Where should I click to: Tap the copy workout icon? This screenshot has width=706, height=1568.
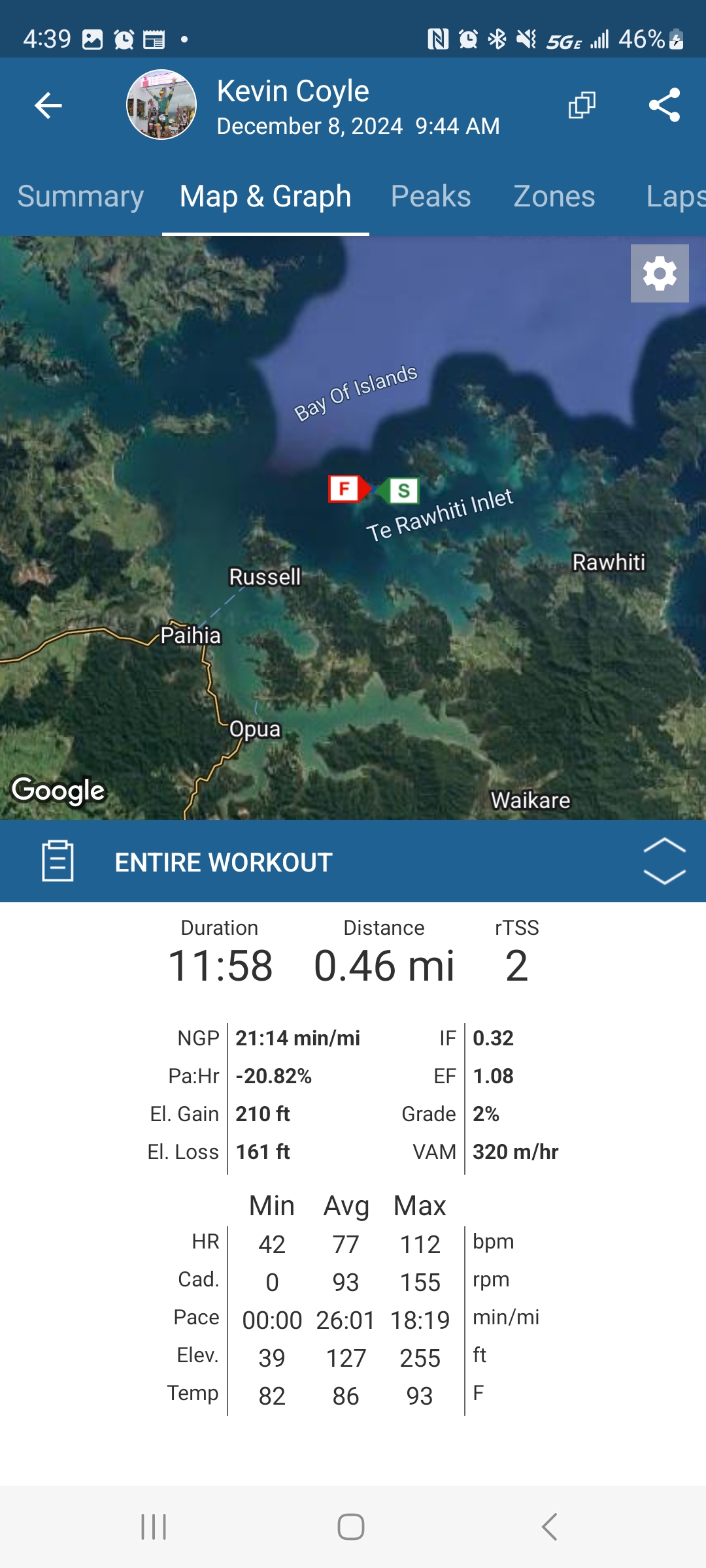[x=582, y=105]
